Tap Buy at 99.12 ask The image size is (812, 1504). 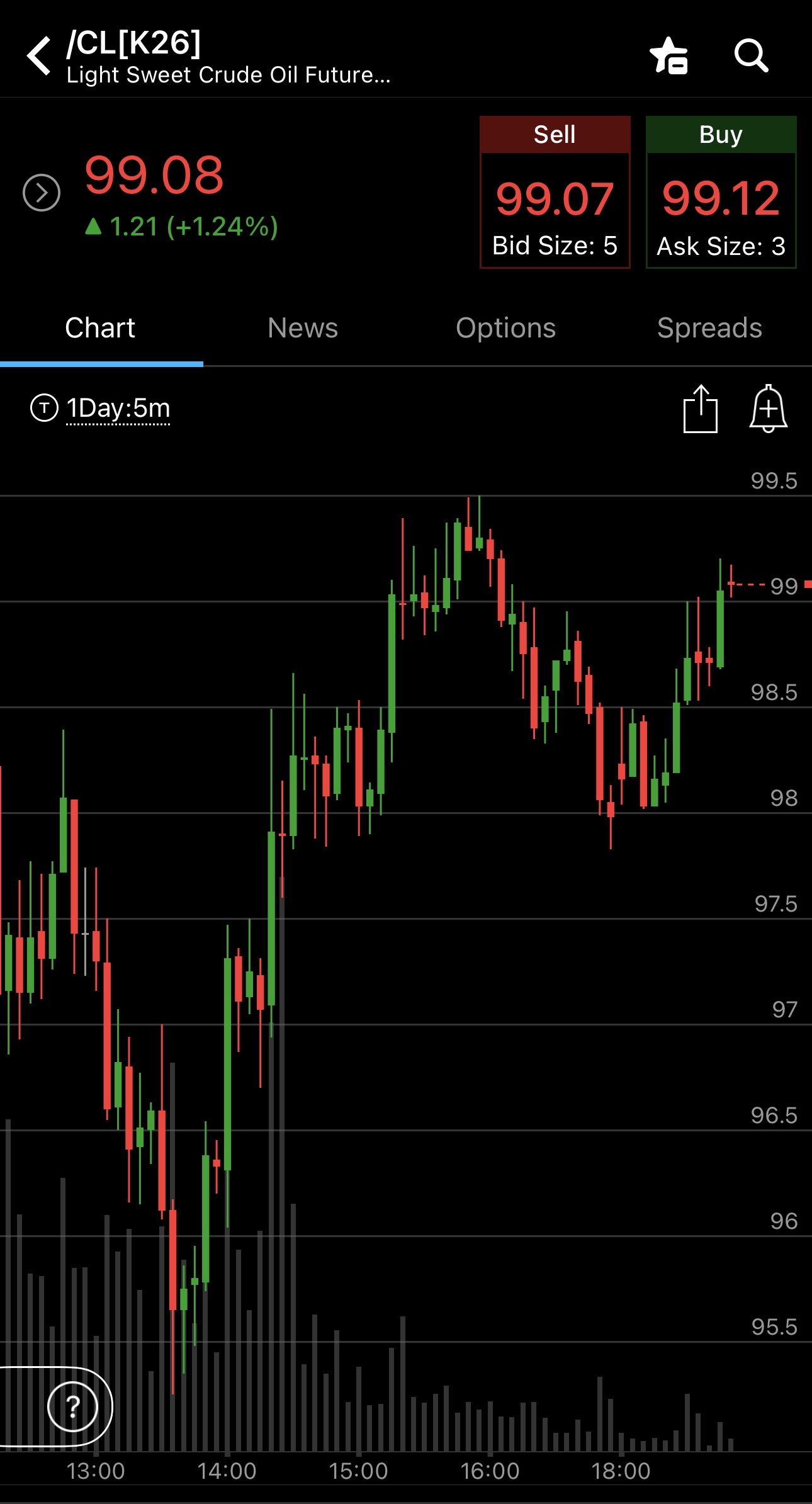[x=721, y=193]
